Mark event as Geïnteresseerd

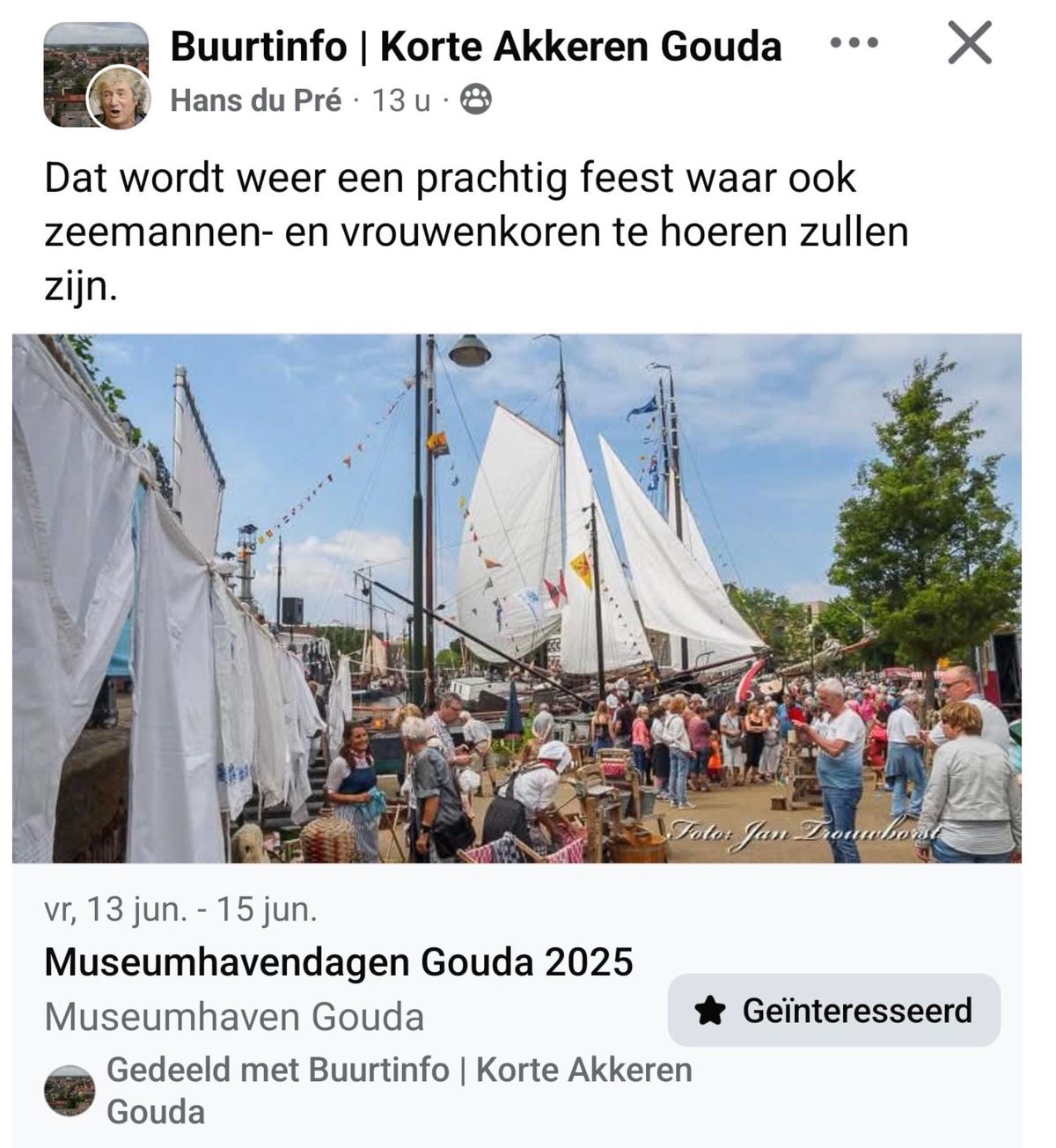833,1011
